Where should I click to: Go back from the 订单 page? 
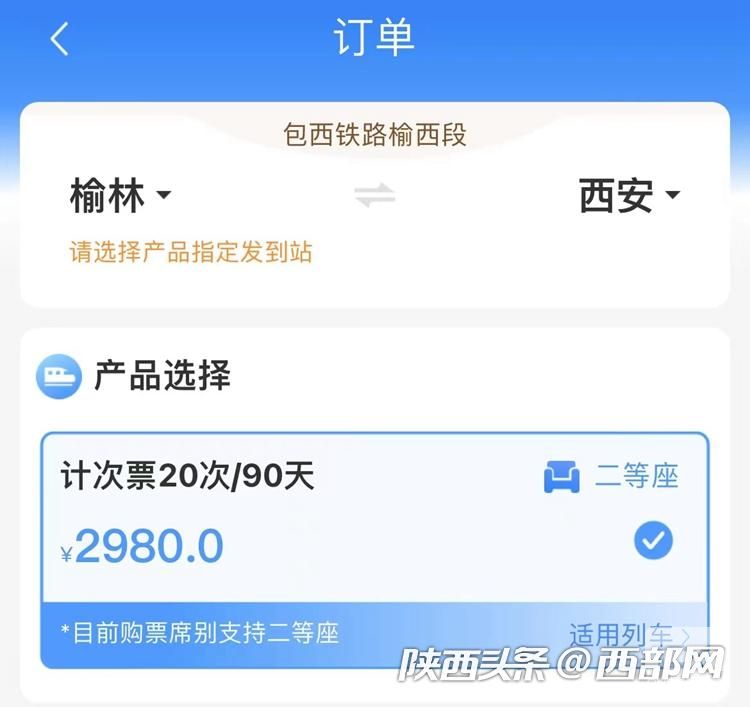(x=59, y=40)
